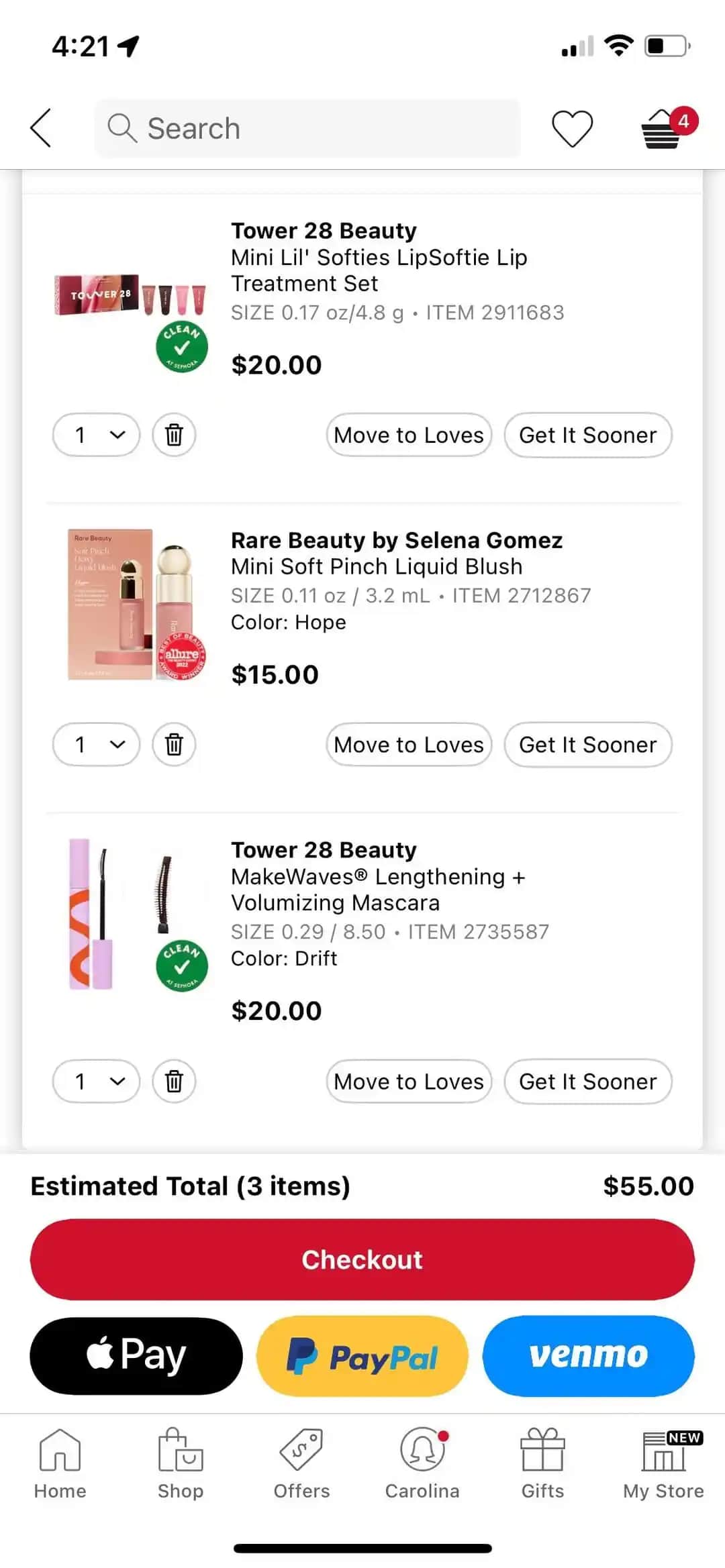The image size is (725, 1568).
Task: Delete the LipSoftie Lip Treatment Set from basket
Action: [x=174, y=435]
